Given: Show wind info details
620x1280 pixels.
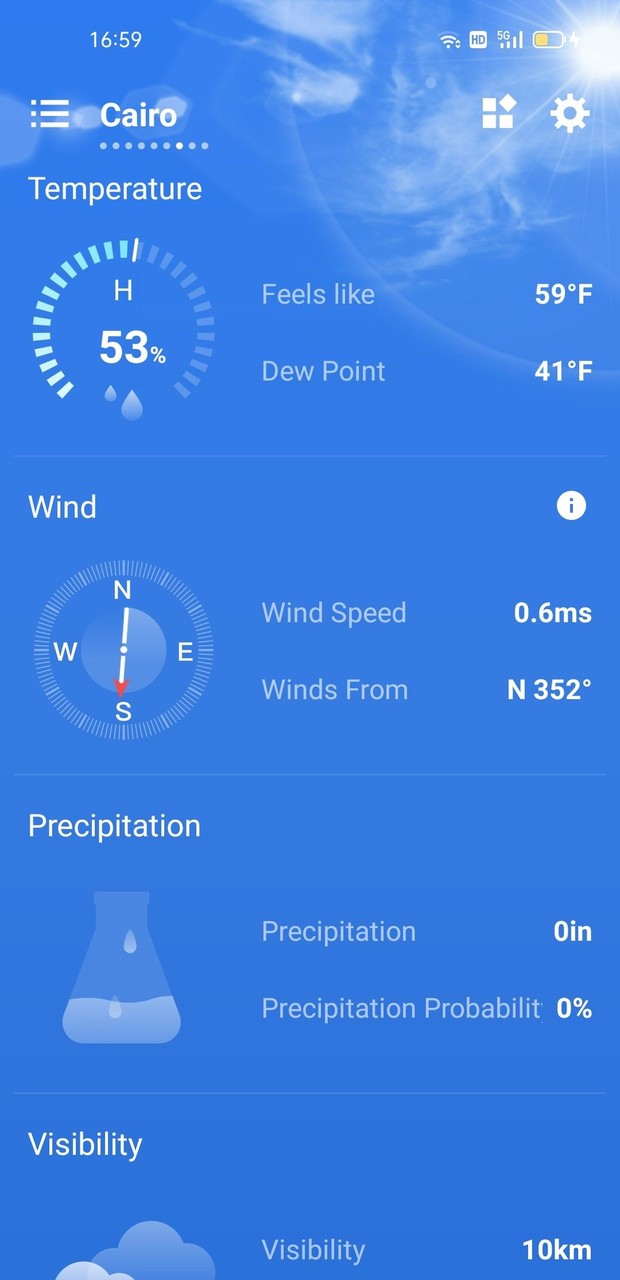Looking at the screenshot, I should tap(571, 506).
